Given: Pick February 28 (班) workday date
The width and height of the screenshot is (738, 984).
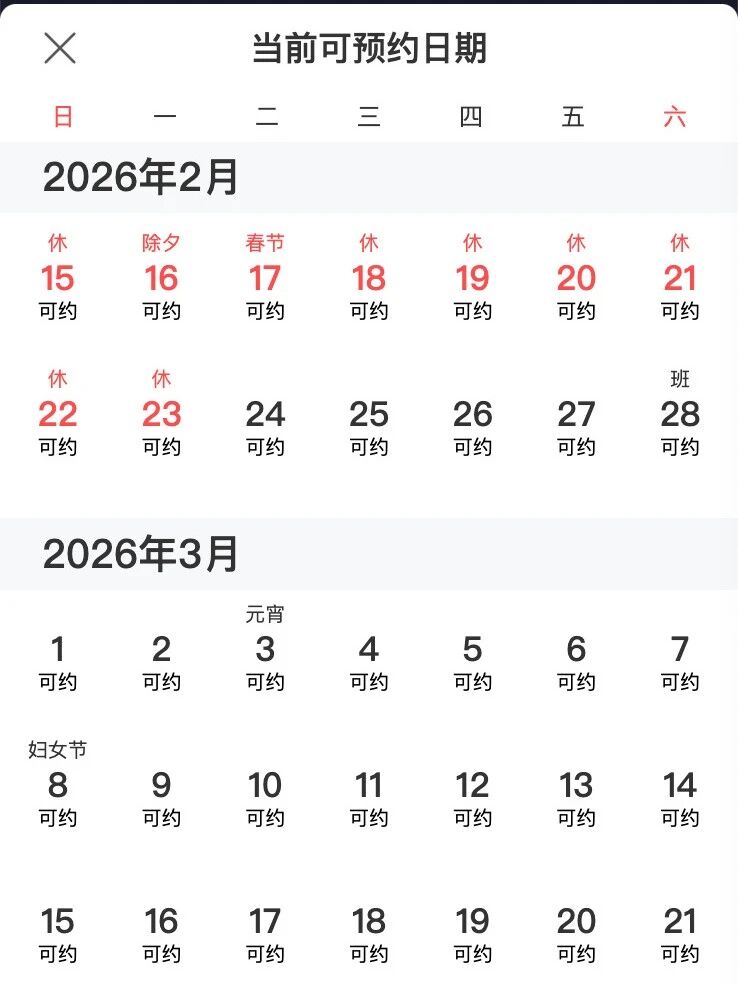Looking at the screenshot, I should click(680, 415).
